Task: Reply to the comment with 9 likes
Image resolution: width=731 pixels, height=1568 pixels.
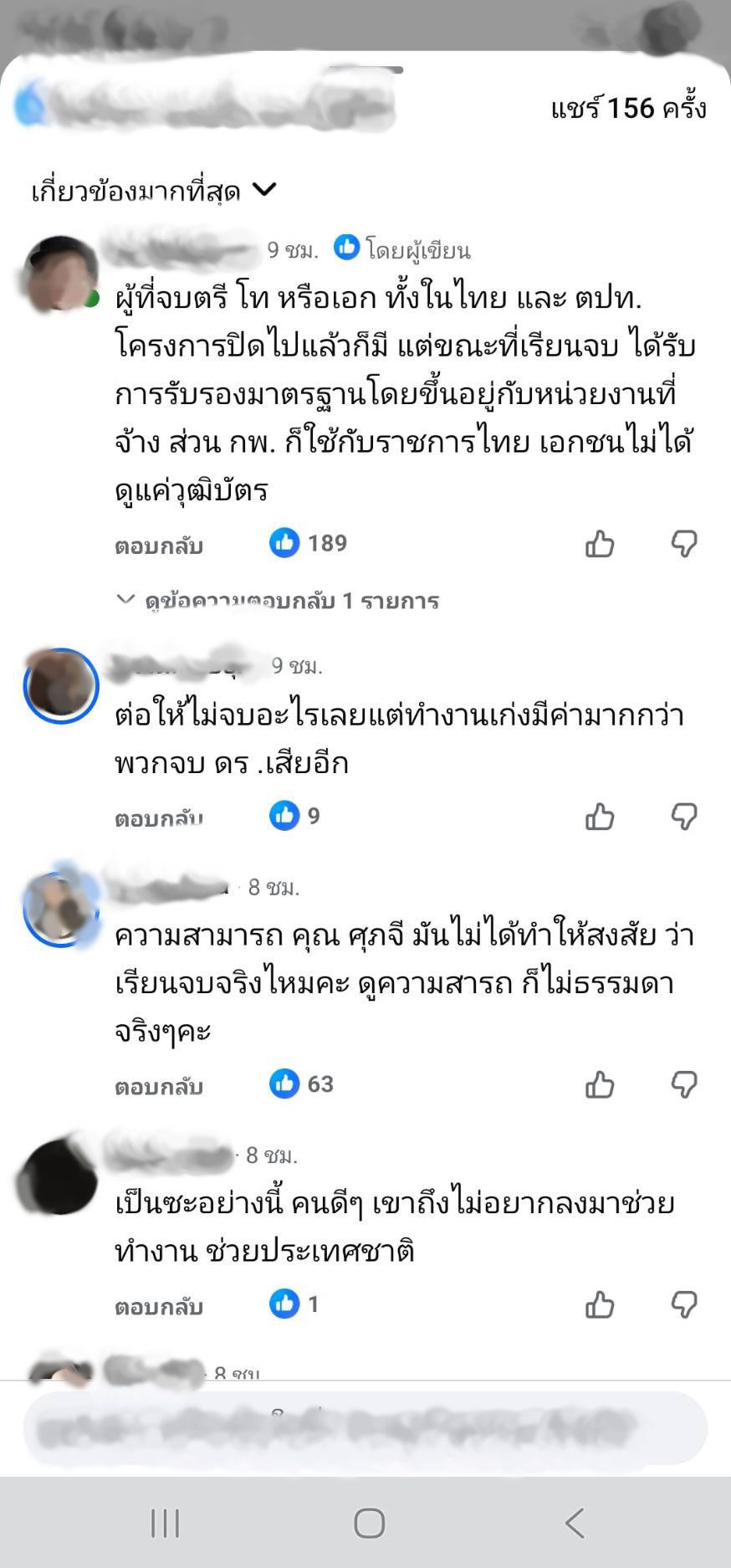Action: (x=159, y=818)
